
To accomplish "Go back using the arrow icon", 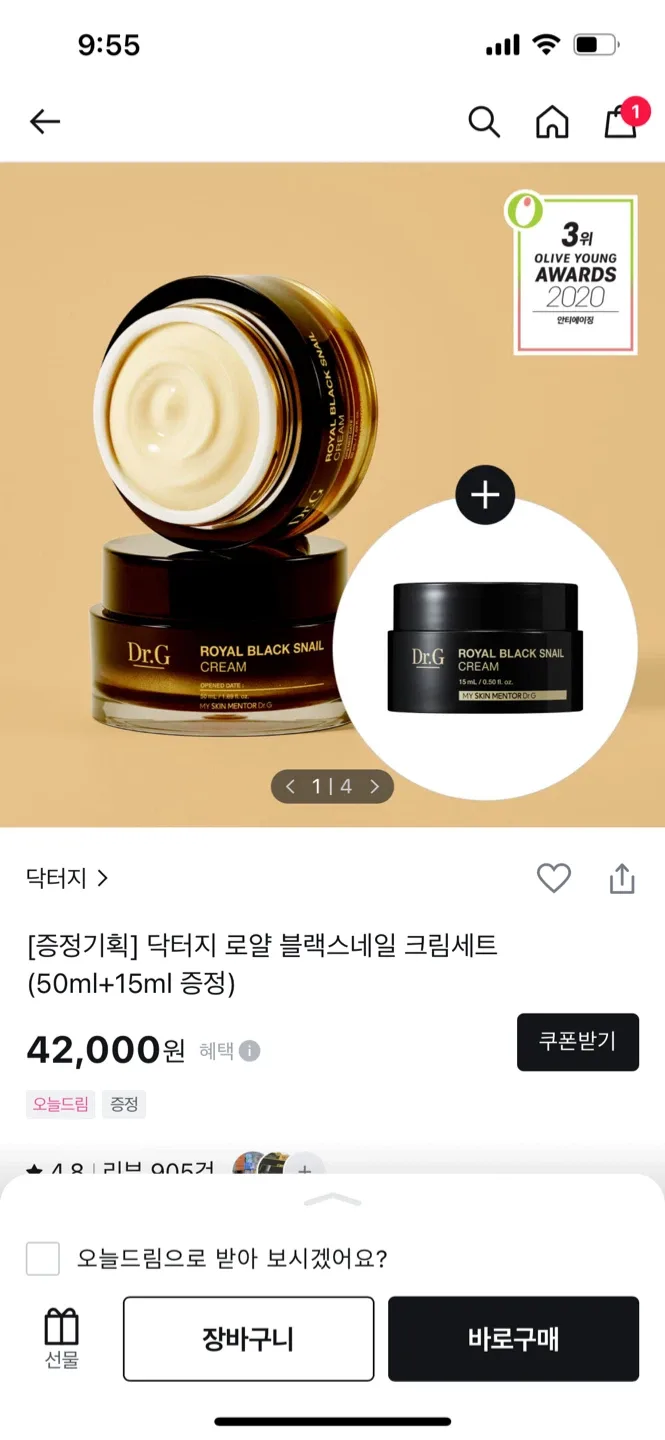I will (x=45, y=122).
